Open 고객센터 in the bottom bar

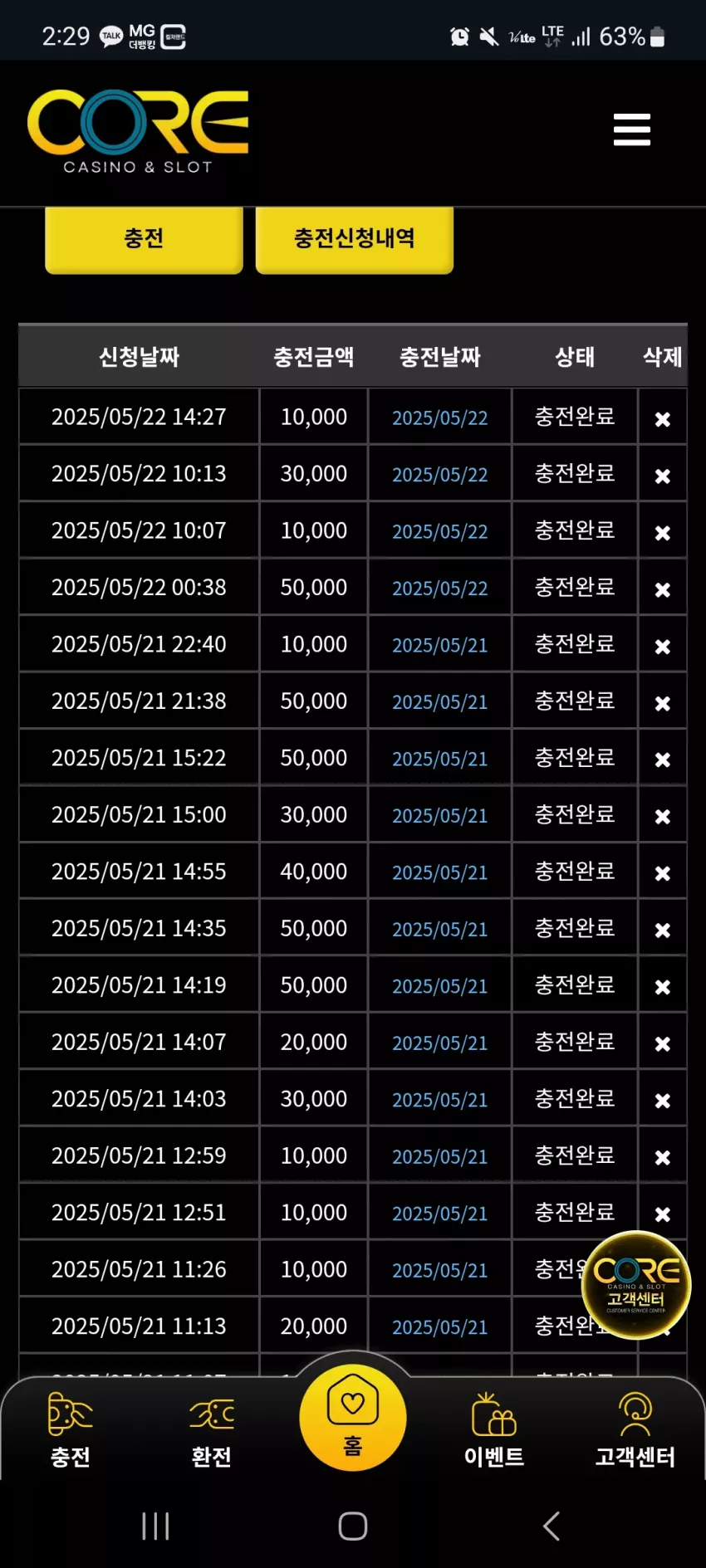[x=635, y=1431]
